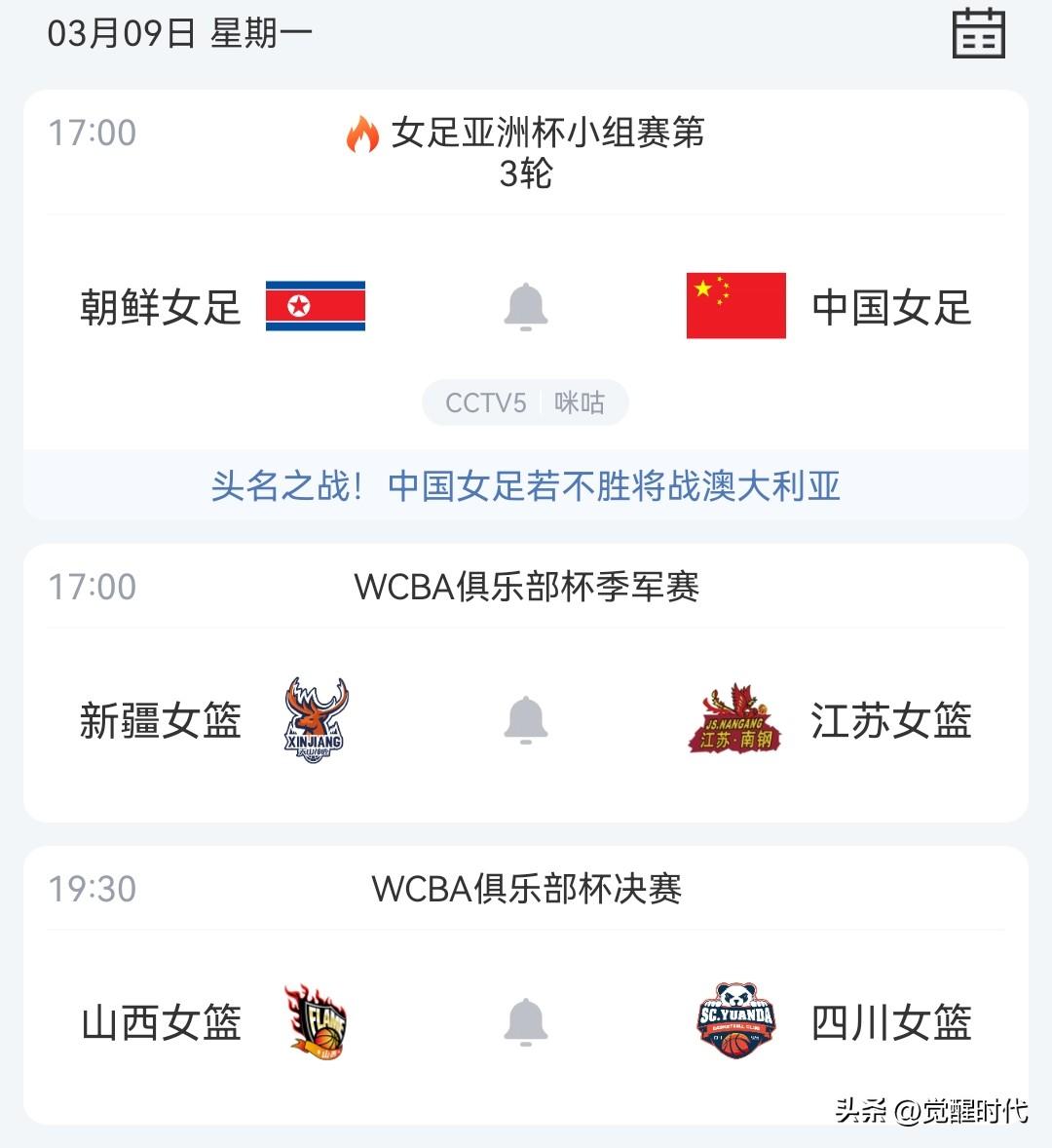Toggle reminder bell for 朝鲜女足 vs 中国女足

click(526, 307)
